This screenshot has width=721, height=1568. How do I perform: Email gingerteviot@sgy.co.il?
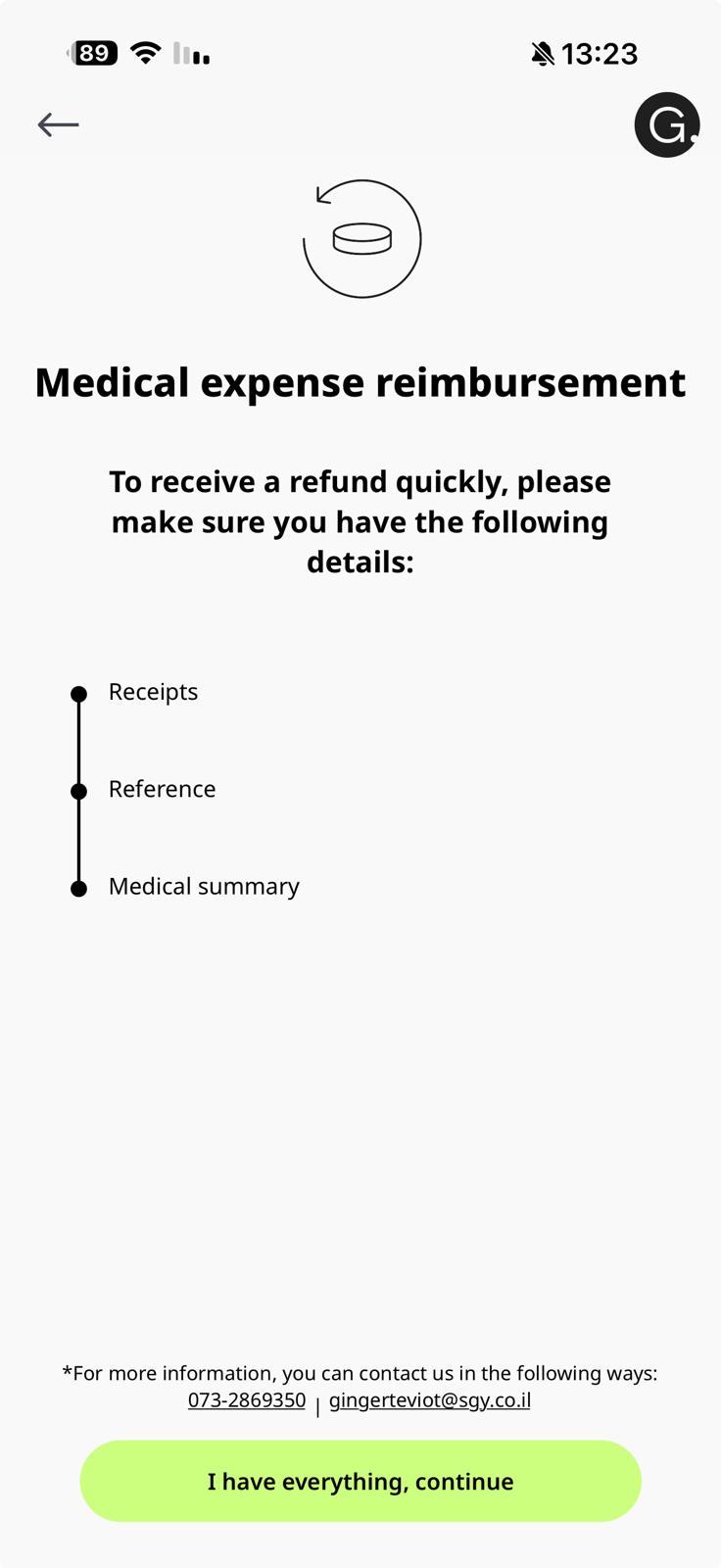tap(429, 1400)
